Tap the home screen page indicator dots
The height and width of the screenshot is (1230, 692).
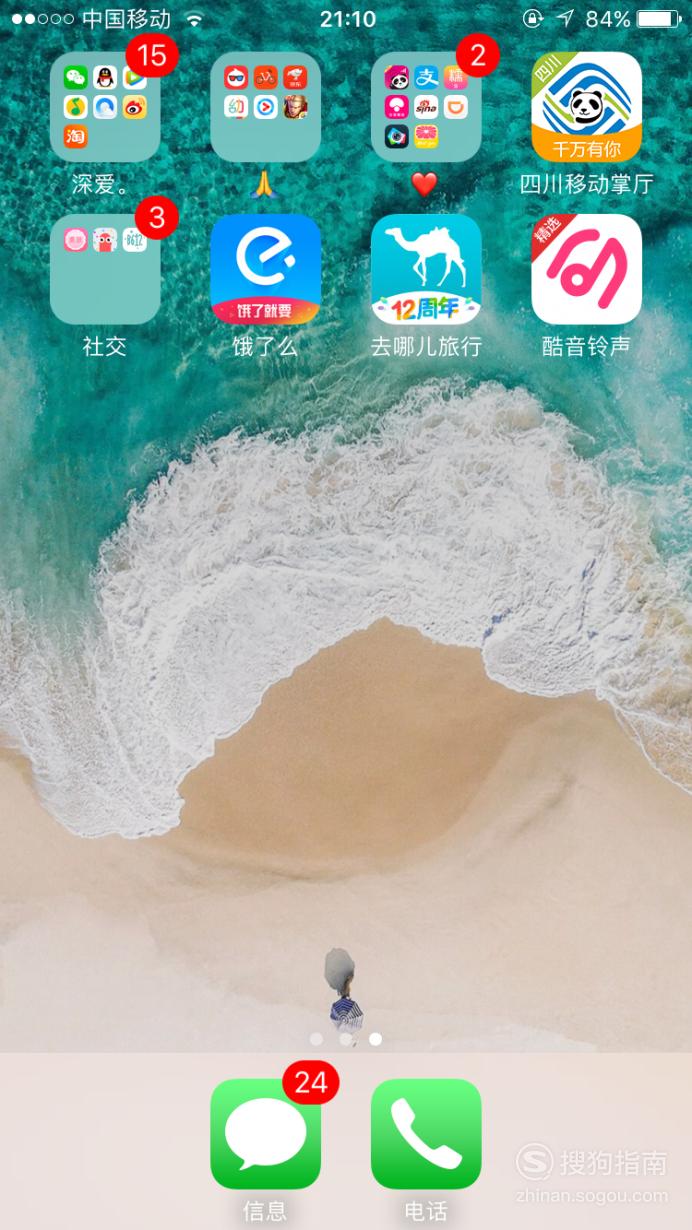coord(346,1039)
